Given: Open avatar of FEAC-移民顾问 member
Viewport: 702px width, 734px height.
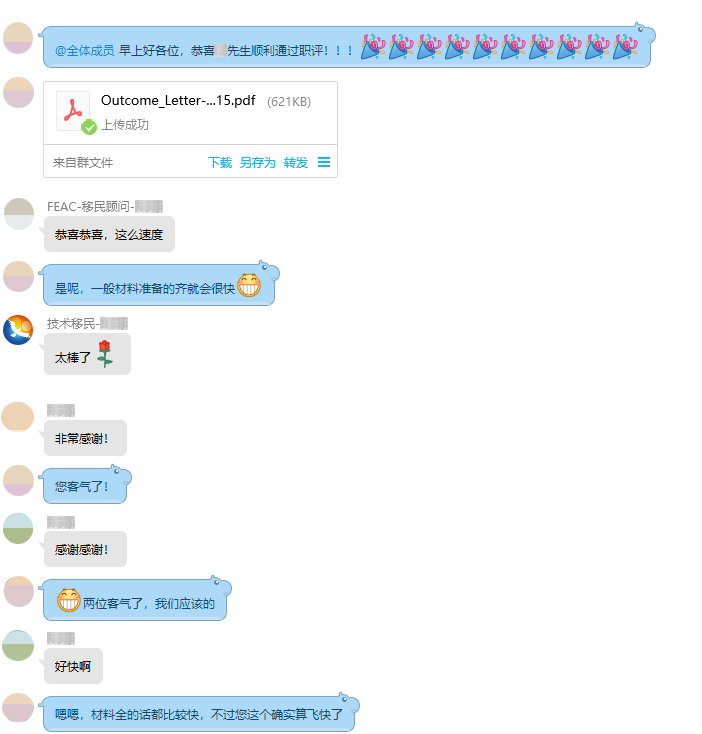Looking at the screenshot, I should point(18,213).
